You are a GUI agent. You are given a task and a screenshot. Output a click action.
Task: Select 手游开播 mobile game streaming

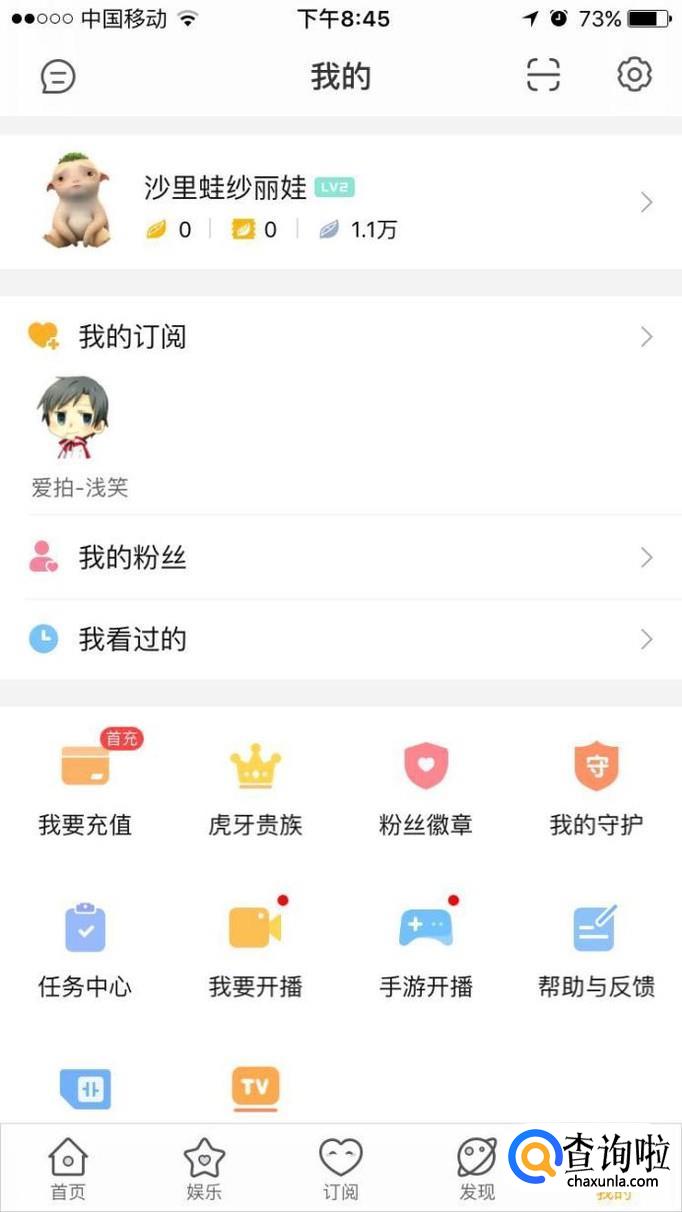(425, 947)
